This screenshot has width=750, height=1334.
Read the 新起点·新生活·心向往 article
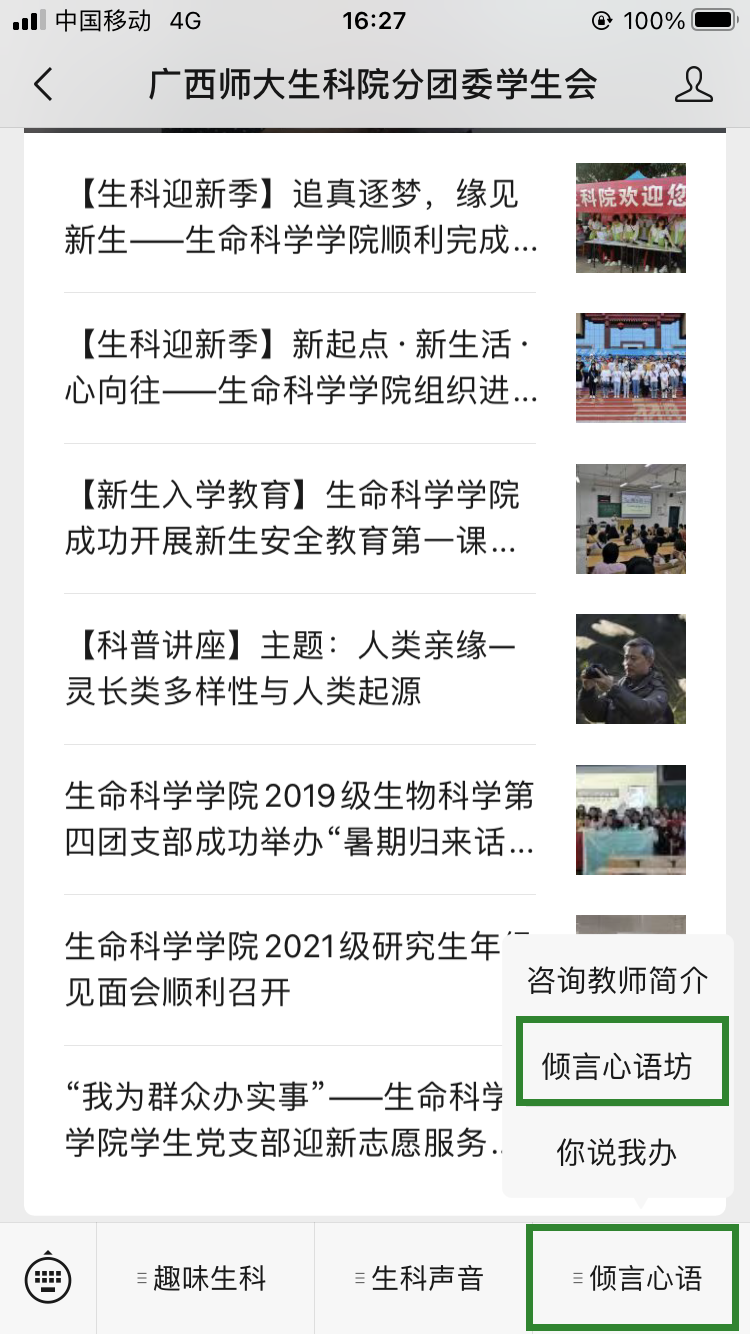click(300, 368)
